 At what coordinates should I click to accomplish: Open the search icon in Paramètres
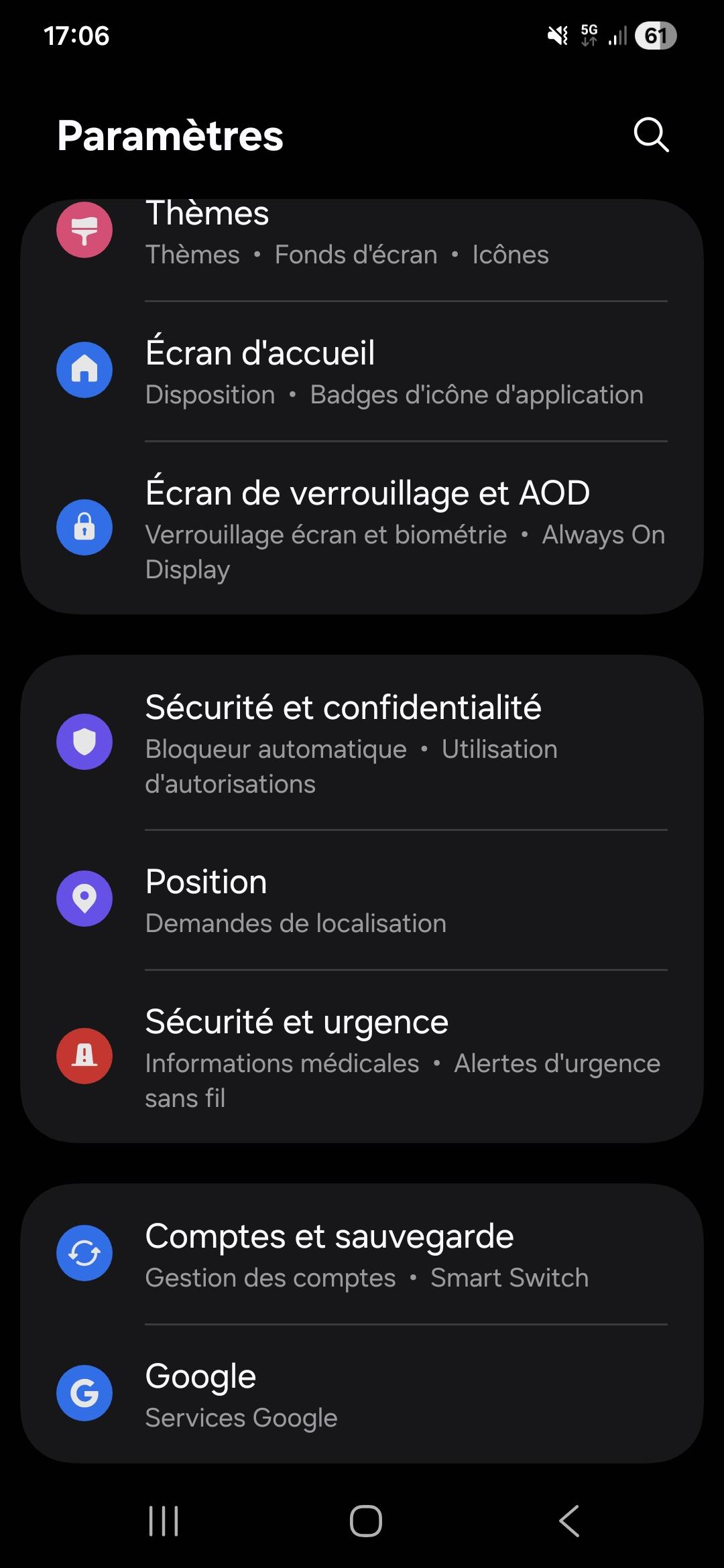pos(651,135)
